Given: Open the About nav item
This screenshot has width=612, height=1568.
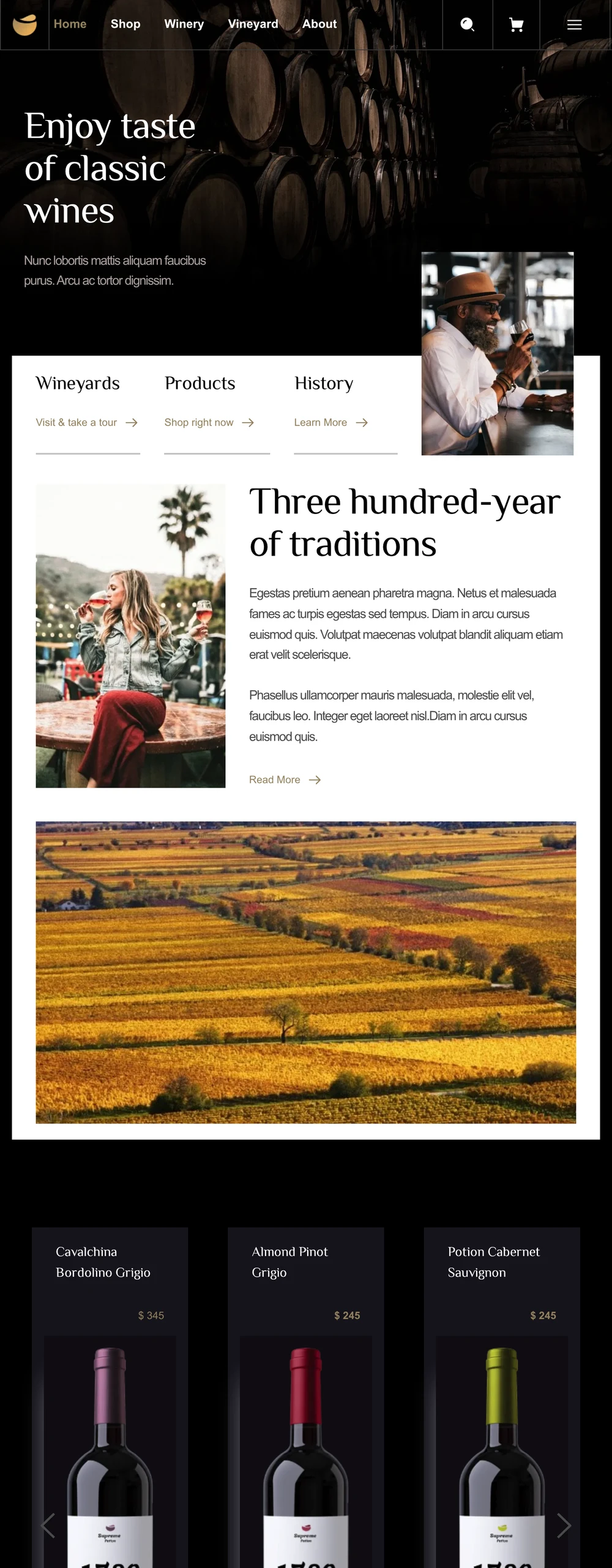Looking at the screenshot, I should (319, 24).
